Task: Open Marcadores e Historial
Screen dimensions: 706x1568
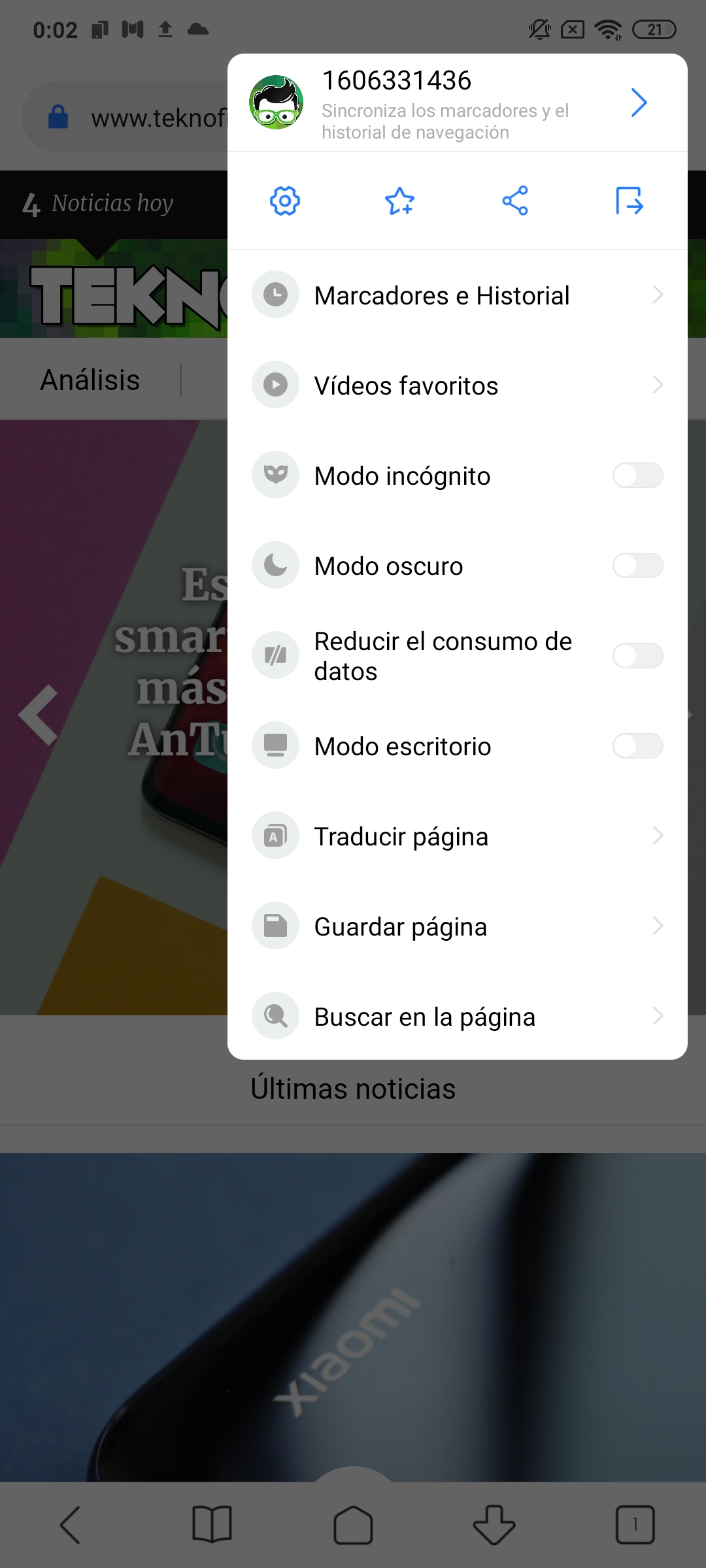Action: (x=457, y=295)
